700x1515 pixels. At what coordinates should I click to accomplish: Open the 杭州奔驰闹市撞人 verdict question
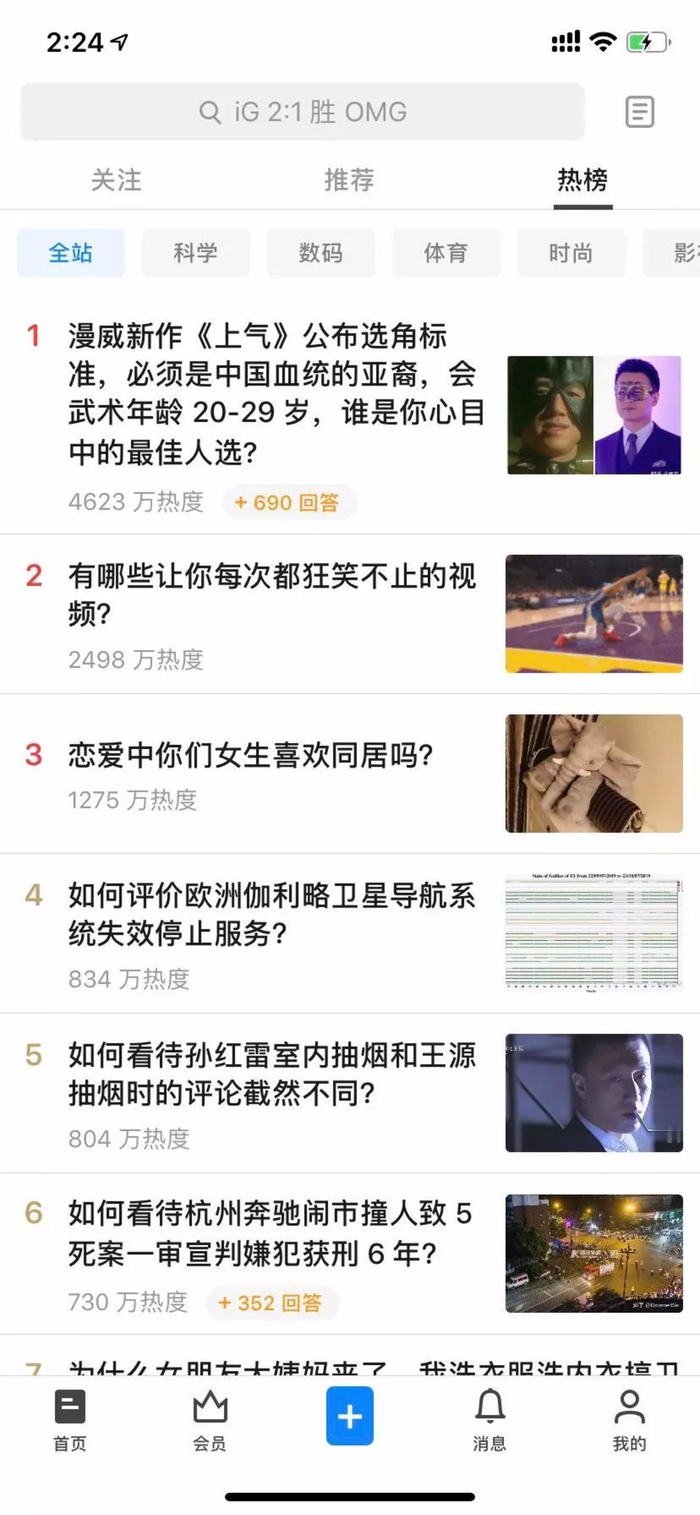pyautogui.click(x=270, y=1235)
